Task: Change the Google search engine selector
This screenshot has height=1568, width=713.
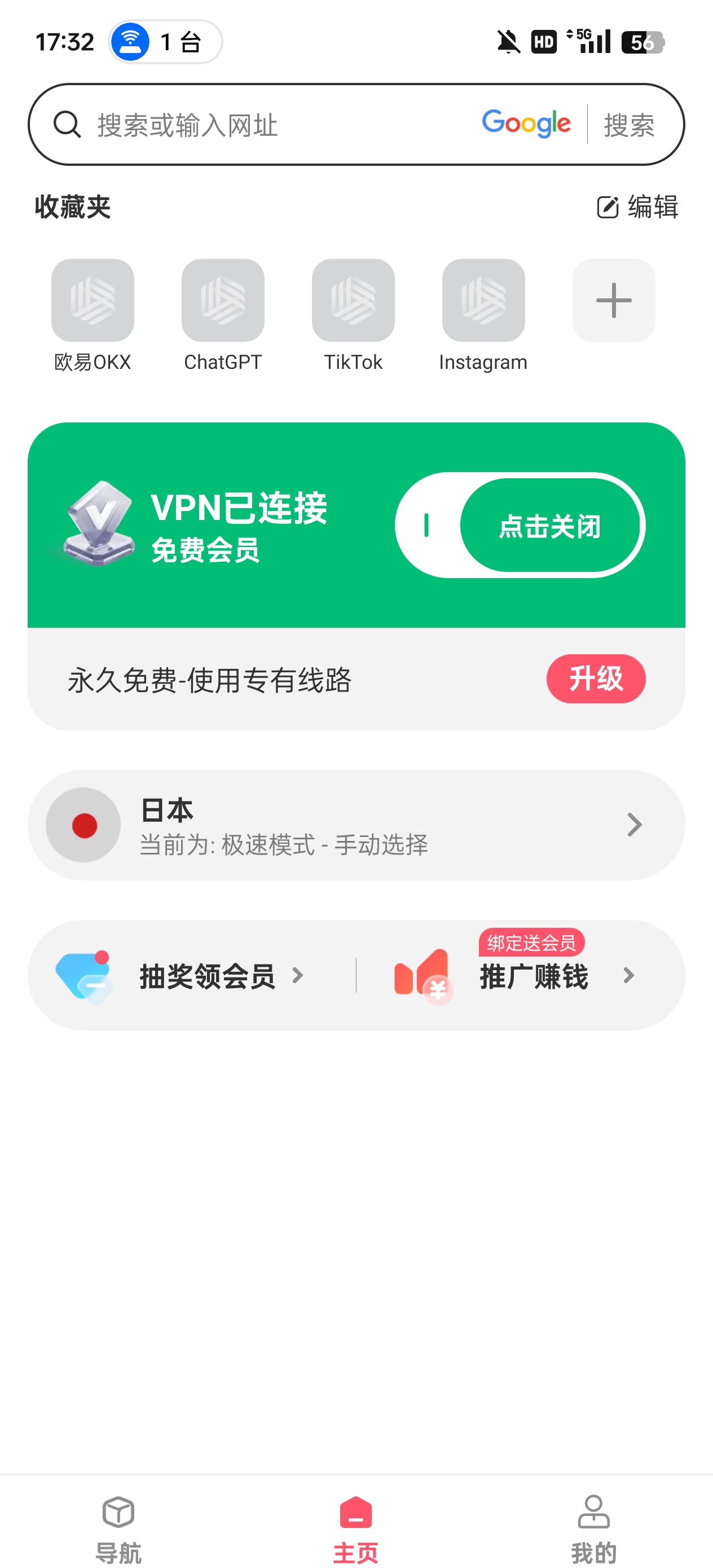Action: (x=526, y=124)
